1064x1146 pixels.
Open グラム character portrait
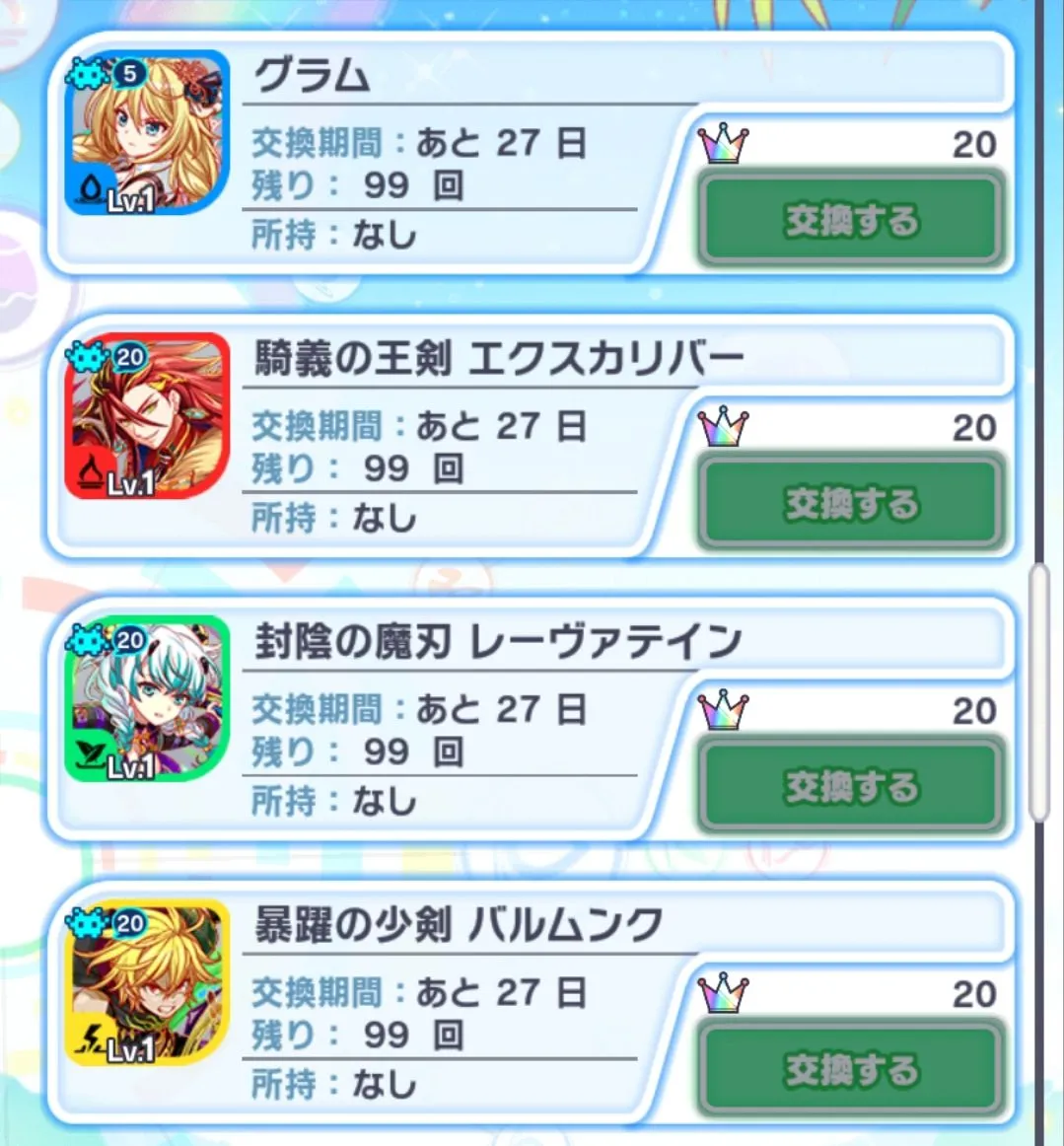[x=148, y=133]
